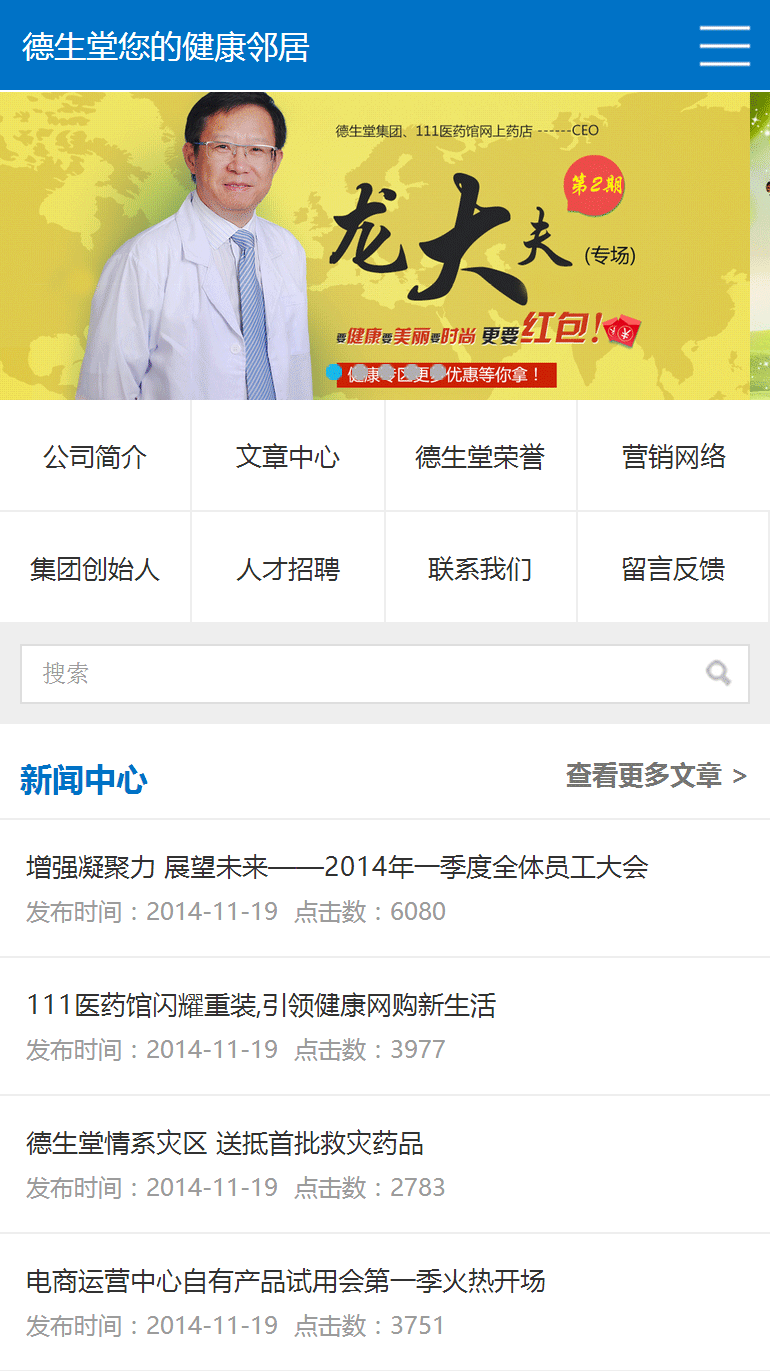Open the hamburger menu
Image resolution: width=770 pixels, height=1371 pixels.
724,46
